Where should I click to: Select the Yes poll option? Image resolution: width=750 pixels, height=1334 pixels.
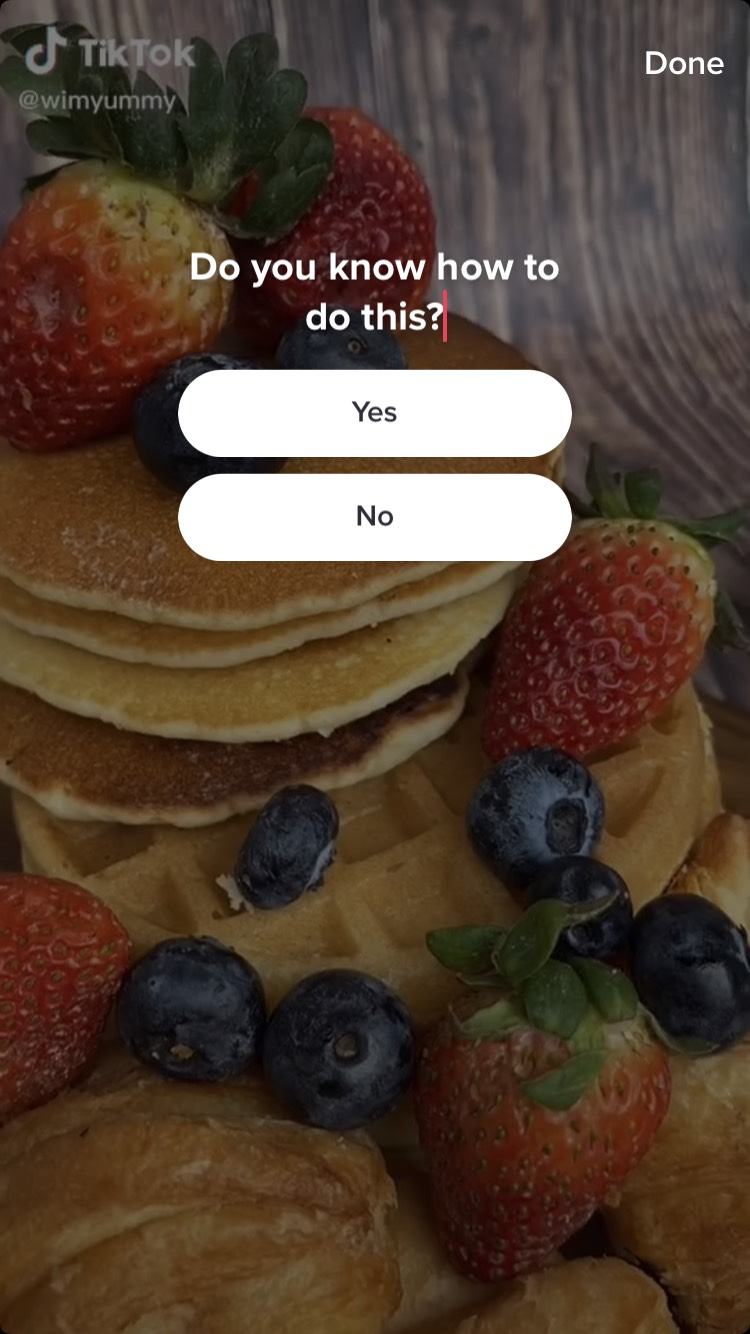[x=374, y=412]
